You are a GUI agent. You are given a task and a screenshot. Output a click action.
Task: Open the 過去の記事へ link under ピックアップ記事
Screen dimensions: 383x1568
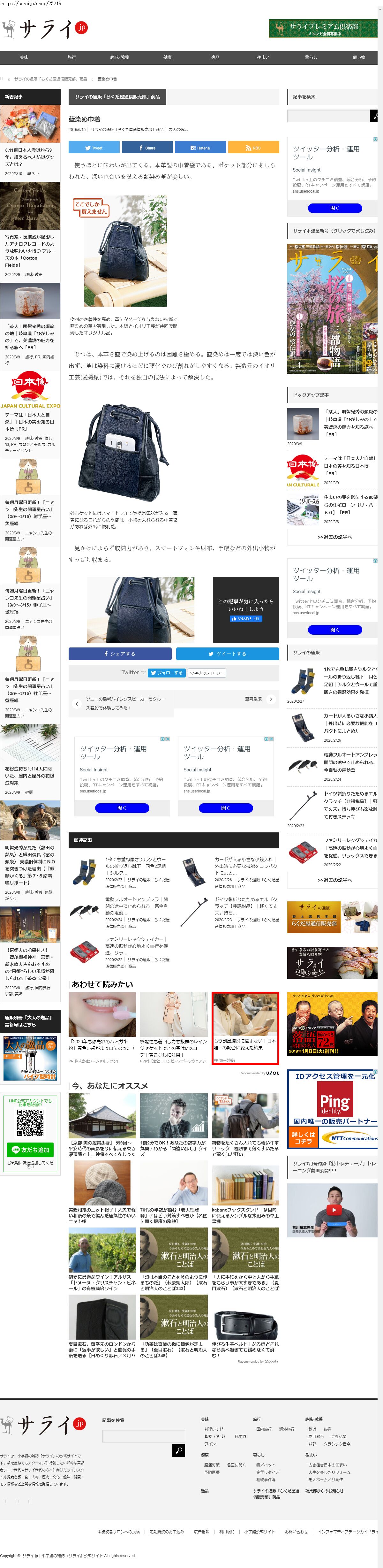click(334, 537)
